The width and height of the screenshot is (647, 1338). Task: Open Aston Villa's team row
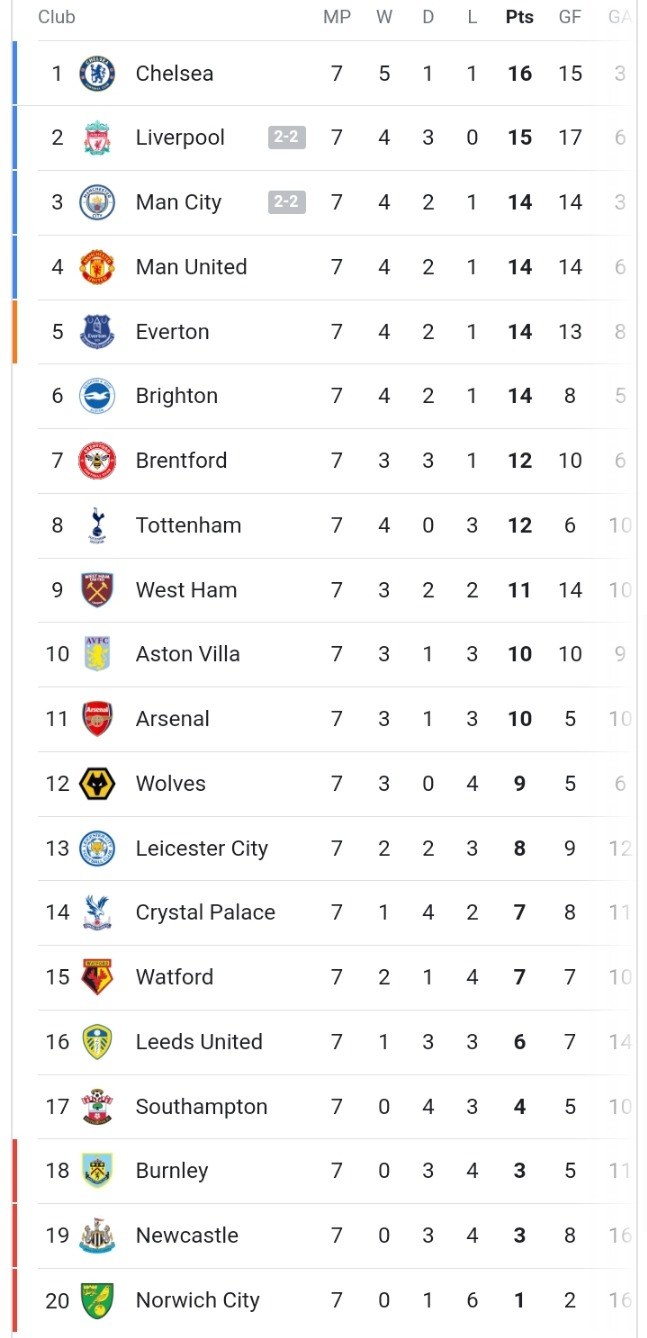[x=325, y=654]
